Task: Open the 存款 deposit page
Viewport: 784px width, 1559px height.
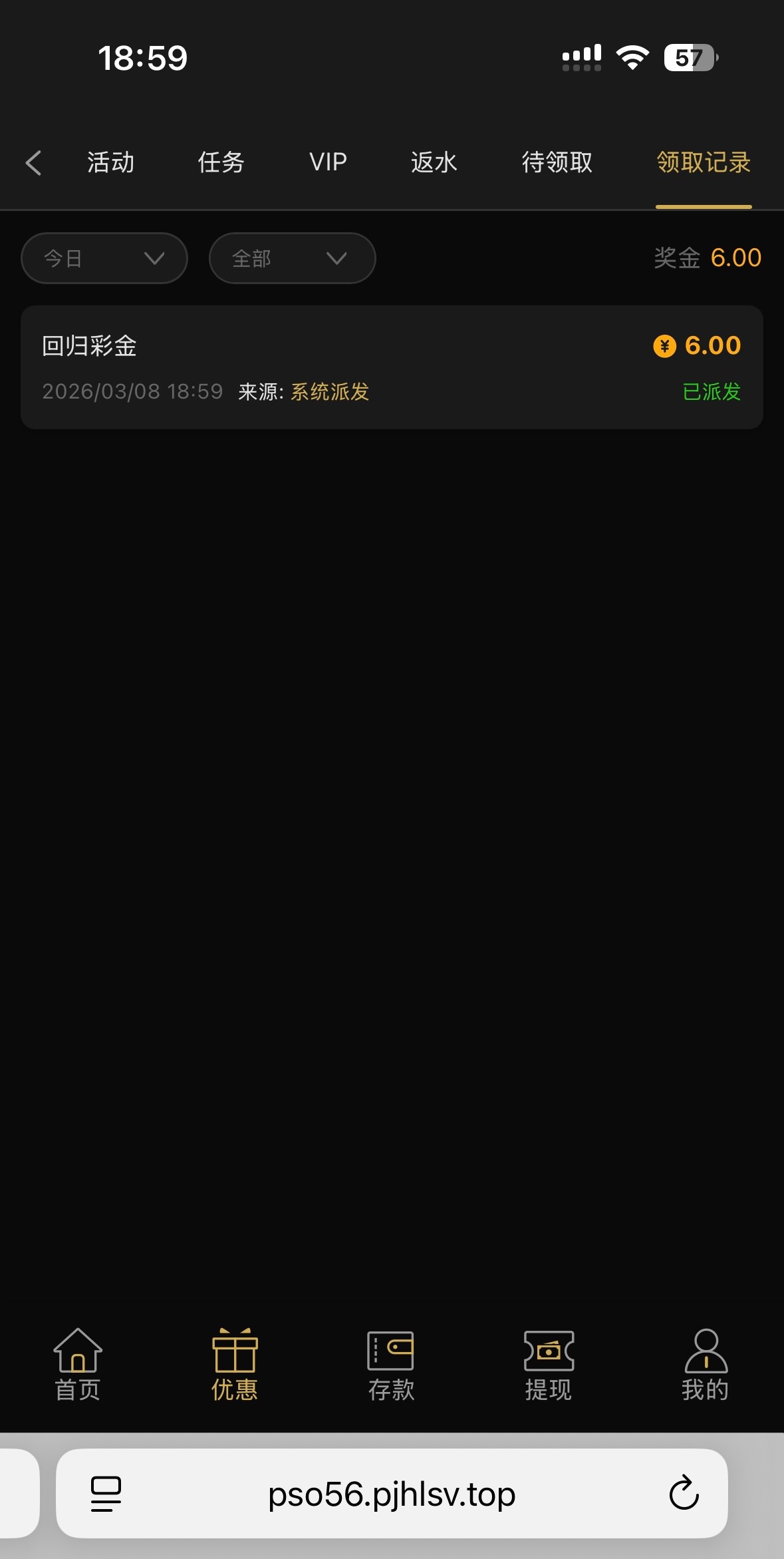Action: [391, 1364]
